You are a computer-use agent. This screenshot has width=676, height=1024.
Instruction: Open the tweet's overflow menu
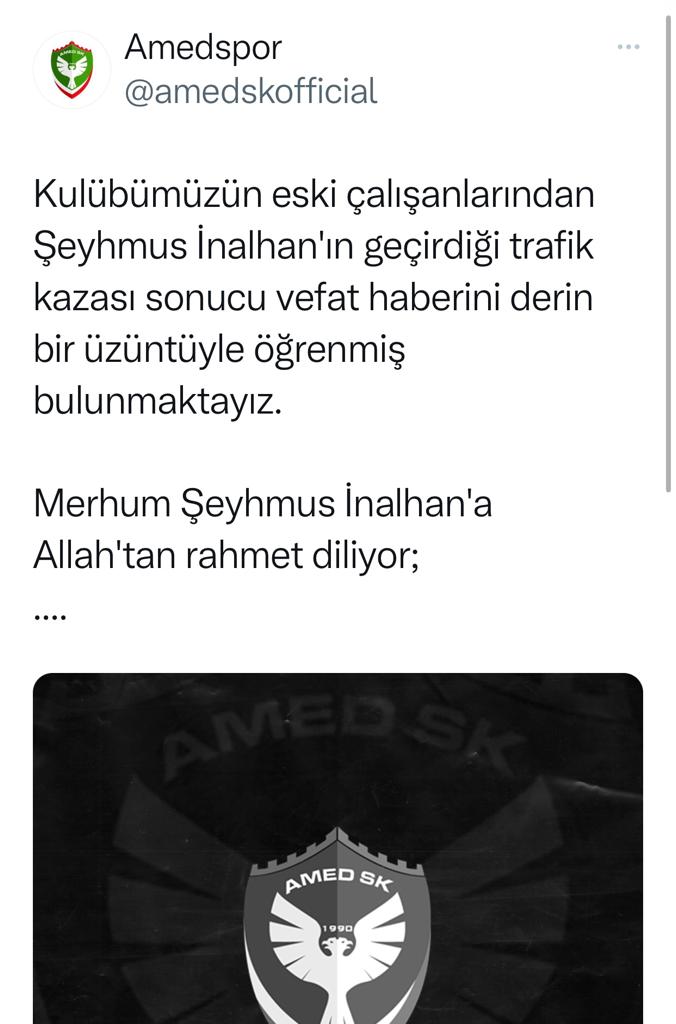tap(627, 47)
